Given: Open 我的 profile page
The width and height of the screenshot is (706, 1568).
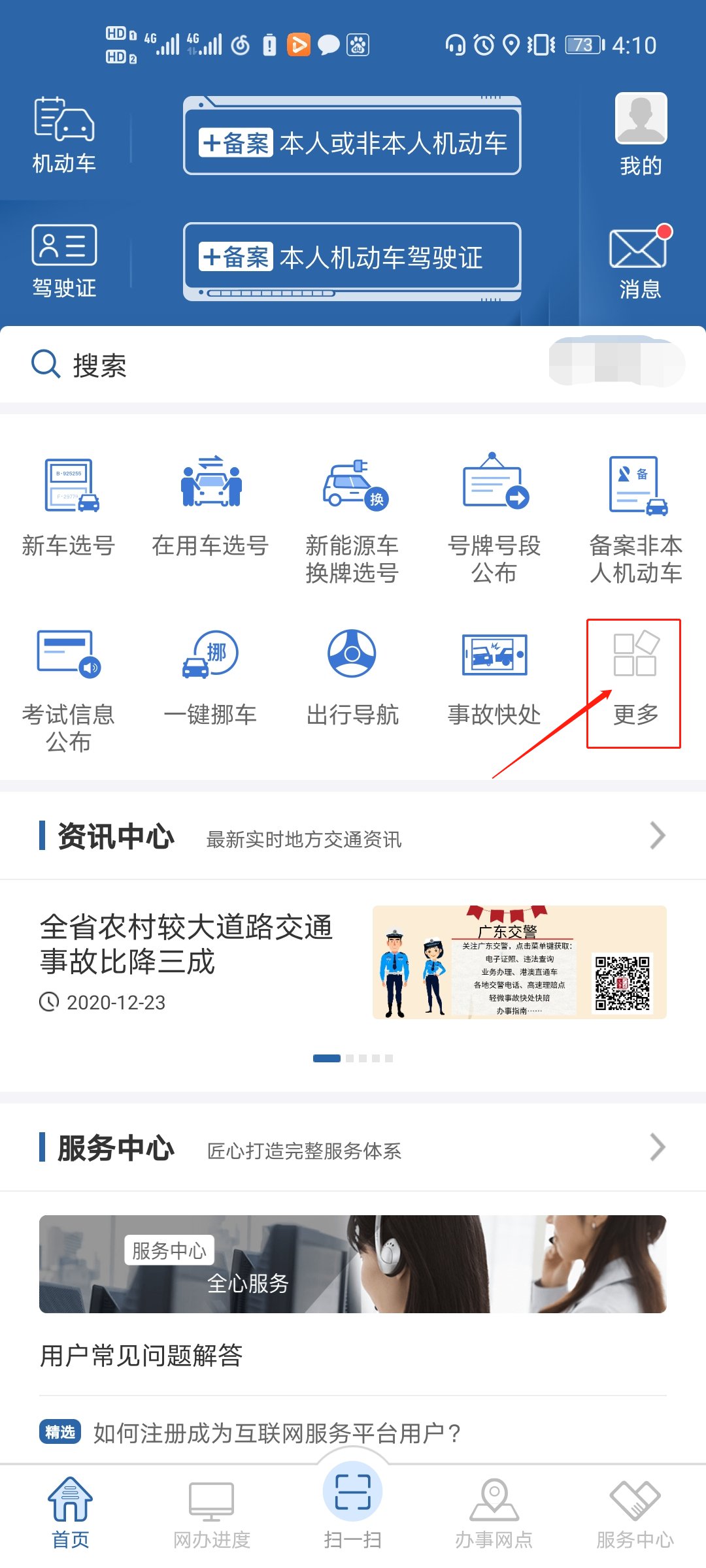Looking at the screenshot, I should pyautogui.click(x=641, y=134).
